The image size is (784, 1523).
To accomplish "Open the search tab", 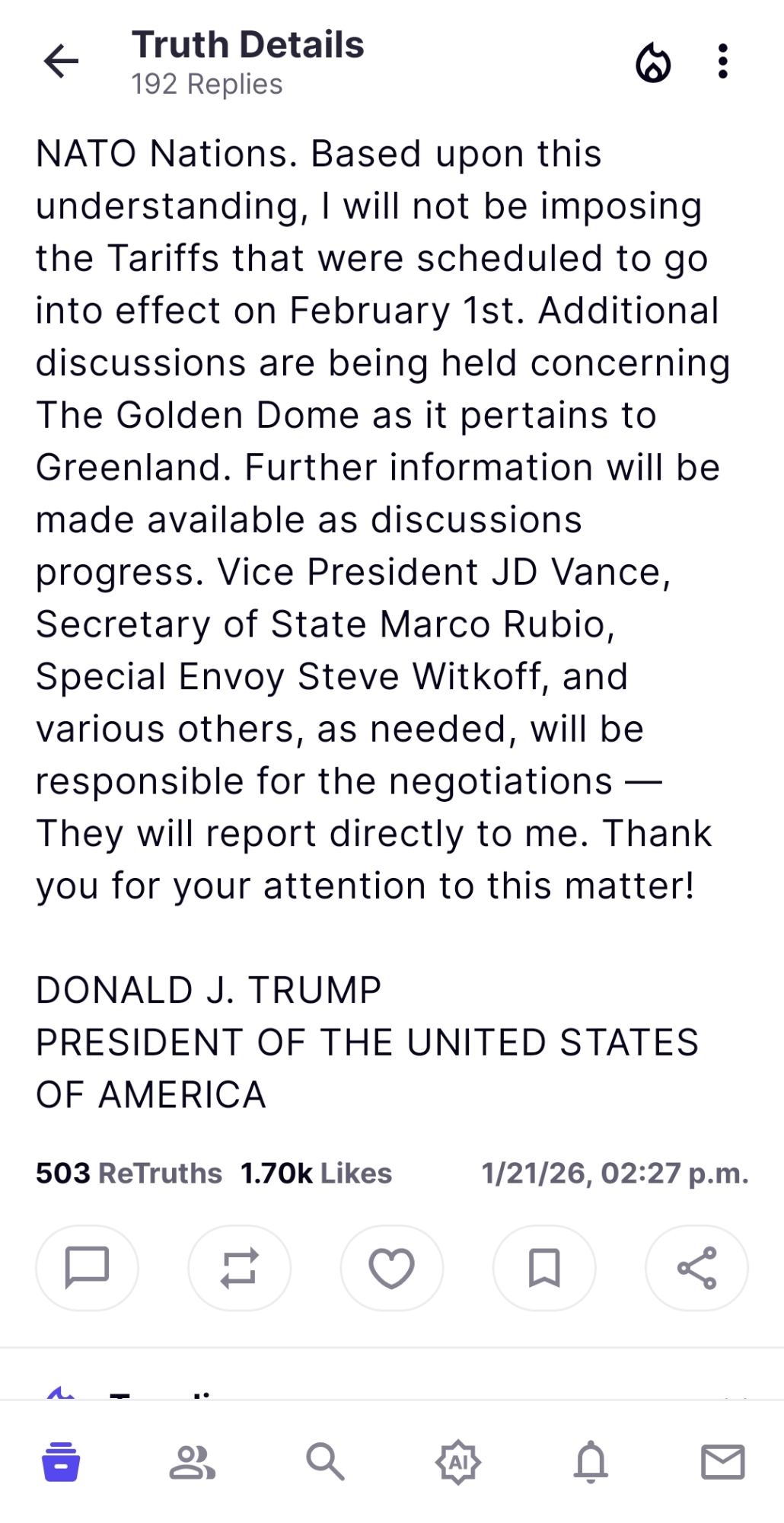I will (x=325, y=1462).
